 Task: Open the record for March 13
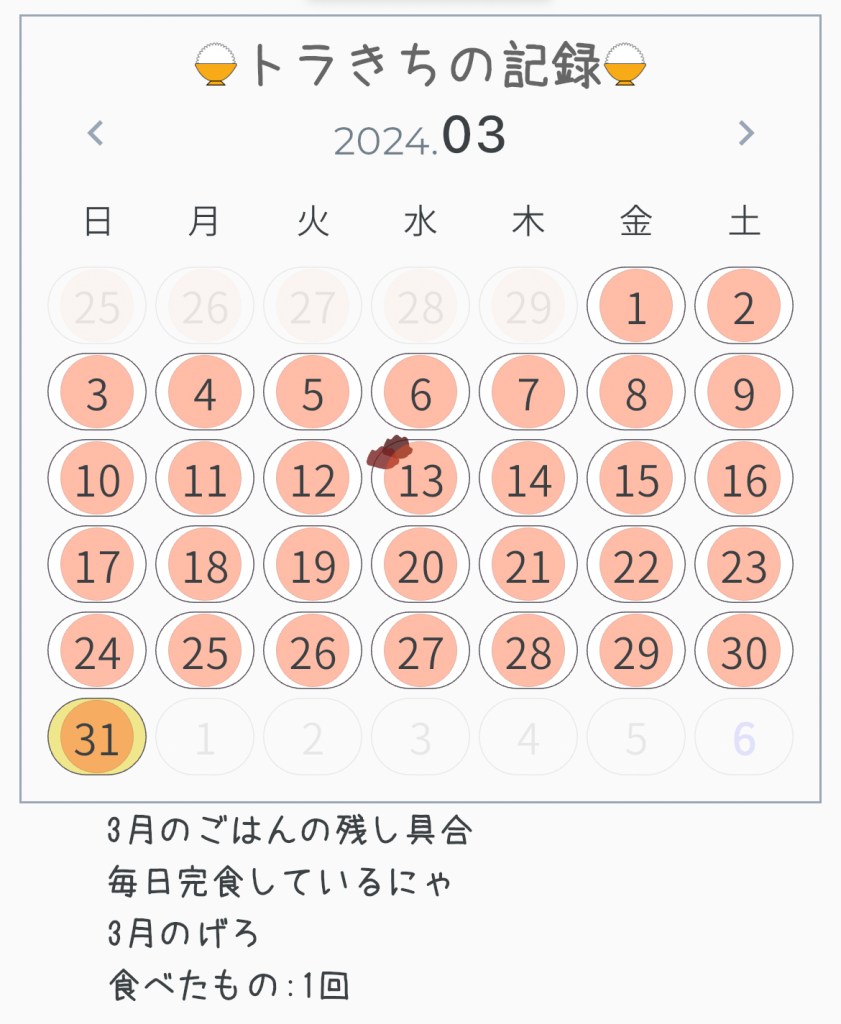[420, 481]
